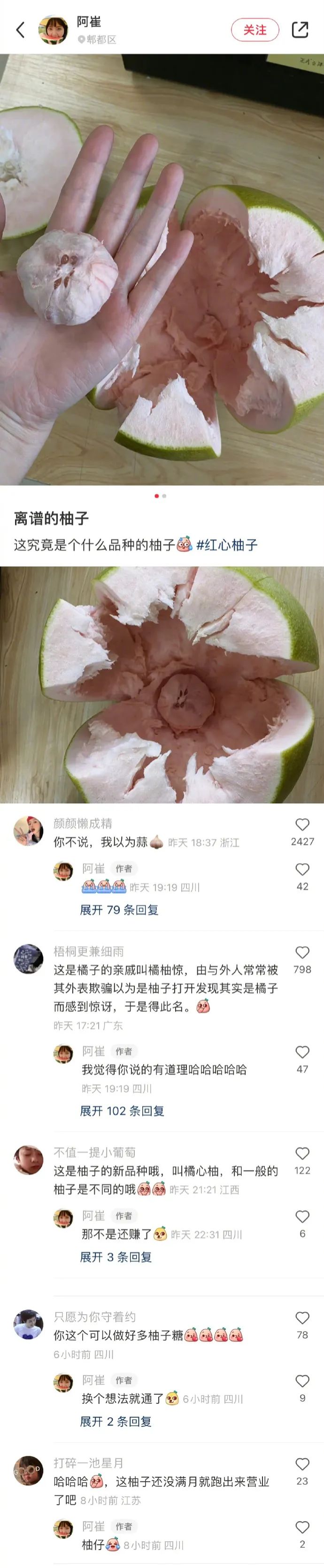Like the author's reply 换个想法就通了

(x=302, y=1381)
